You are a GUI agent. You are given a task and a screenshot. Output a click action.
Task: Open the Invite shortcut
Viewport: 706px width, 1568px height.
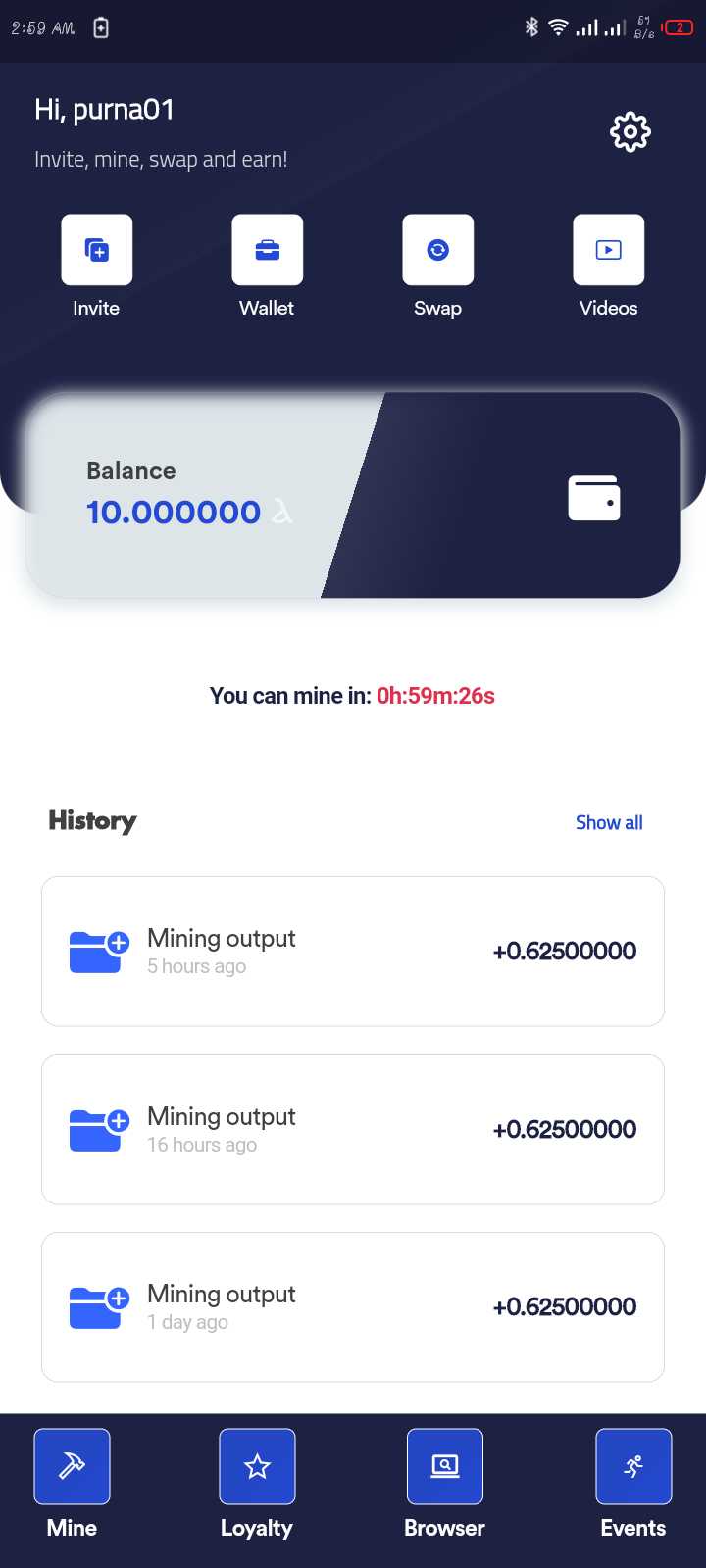point(97,251)
